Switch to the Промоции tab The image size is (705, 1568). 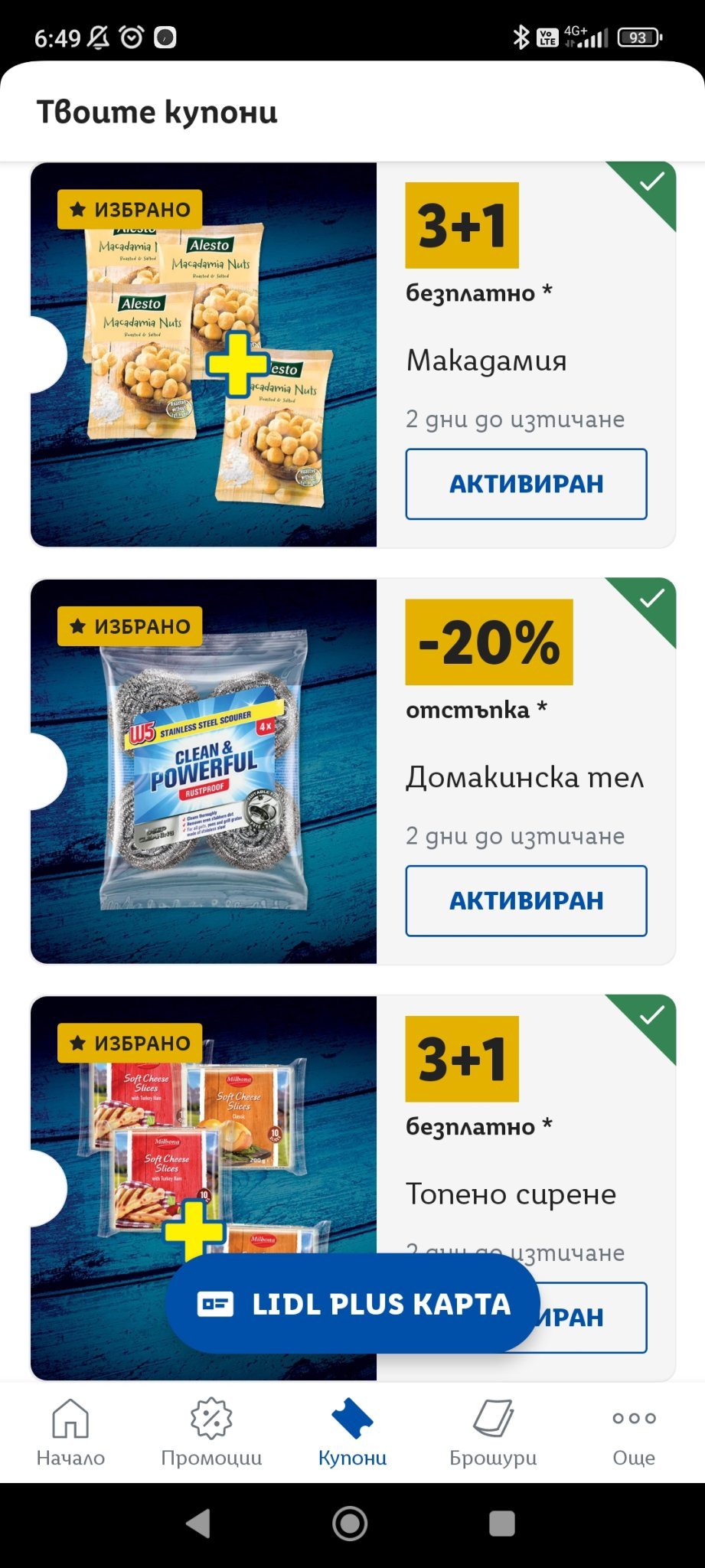click(x=211, y=1432)
